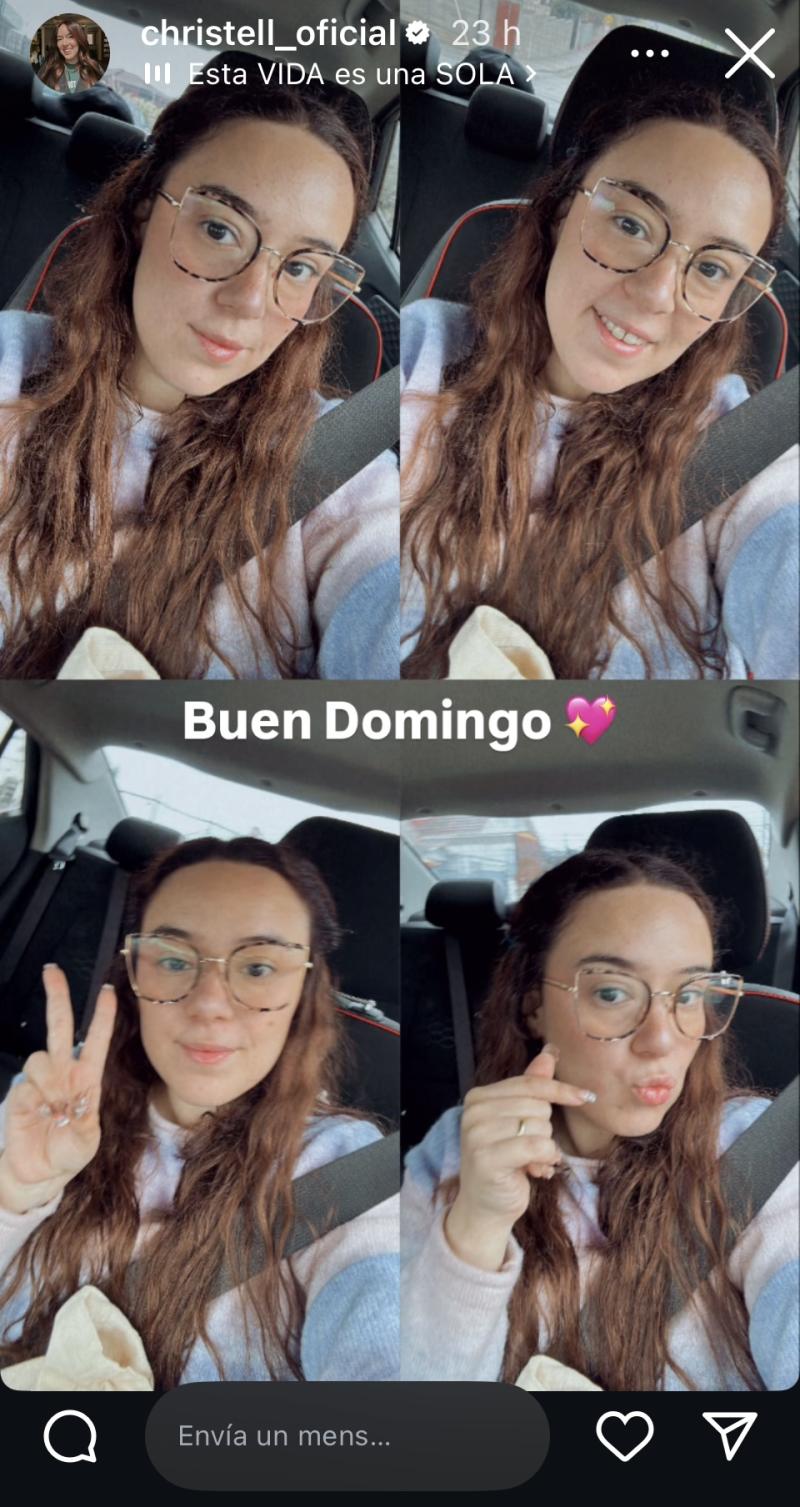Tap the pouting selfie in the bottom-right

pos(600,1050)
